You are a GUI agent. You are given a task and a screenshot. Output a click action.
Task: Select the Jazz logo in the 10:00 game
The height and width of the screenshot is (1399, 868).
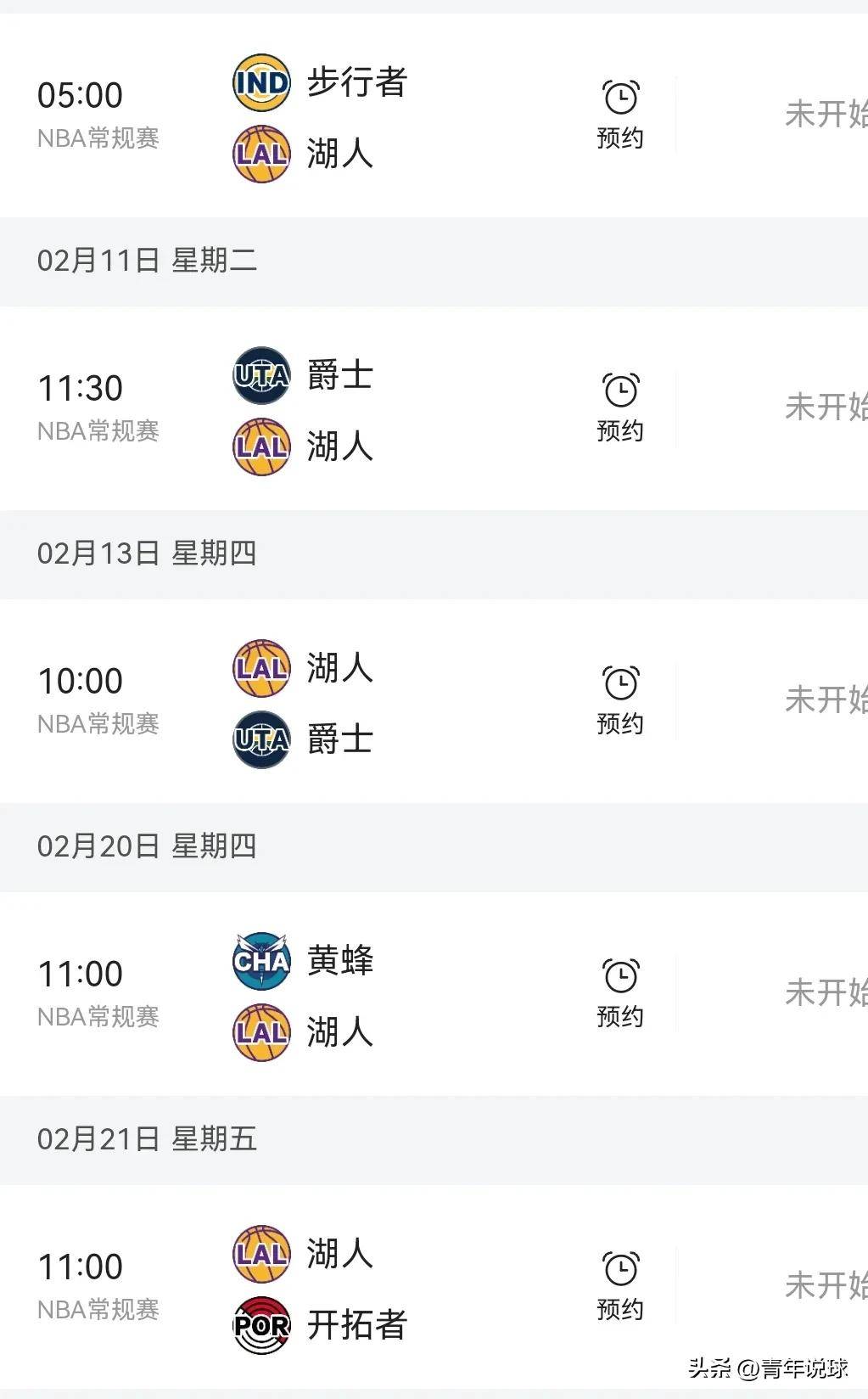260,739
